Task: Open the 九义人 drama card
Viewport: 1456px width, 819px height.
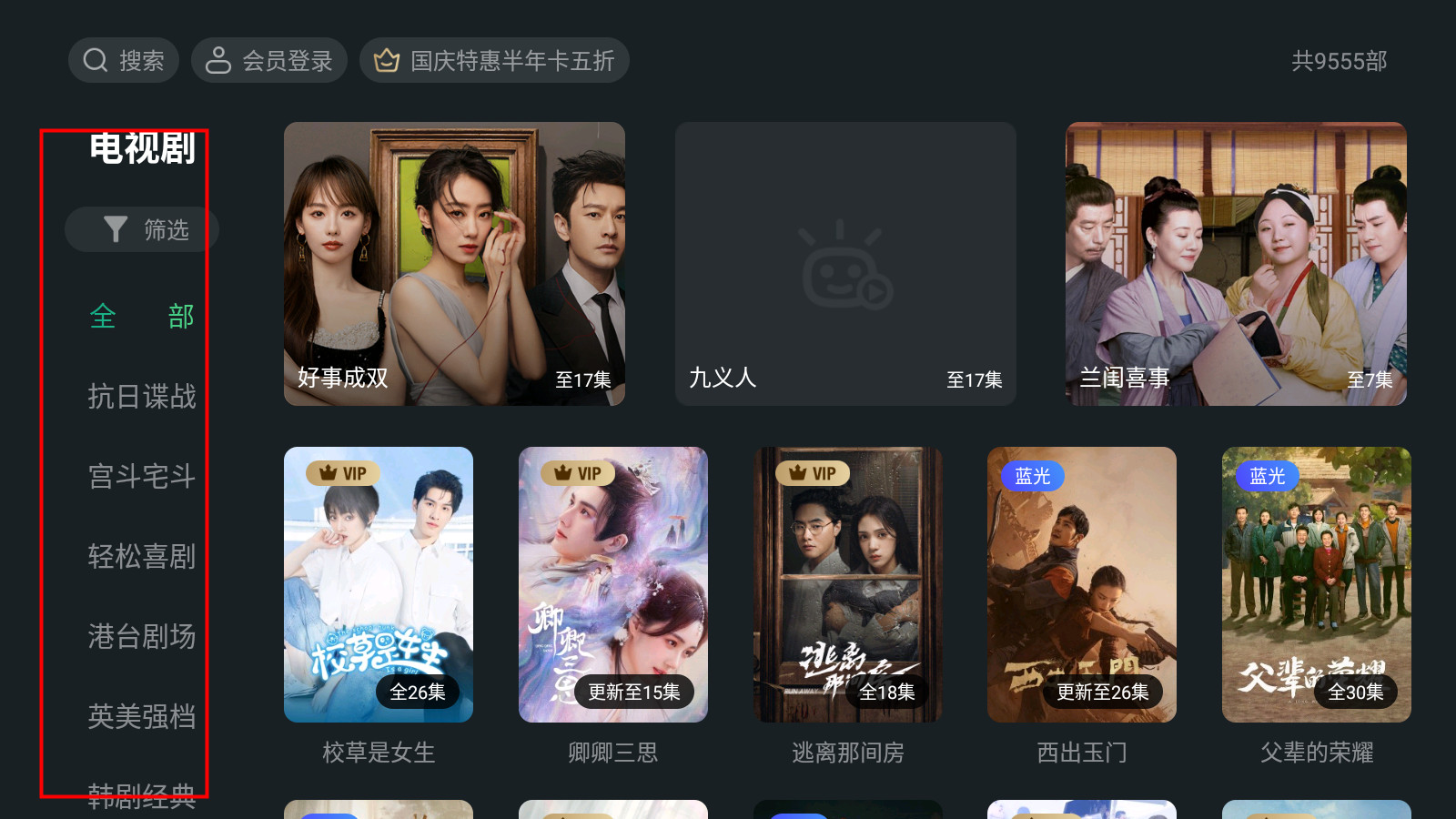Action: [x=845, y=264]
